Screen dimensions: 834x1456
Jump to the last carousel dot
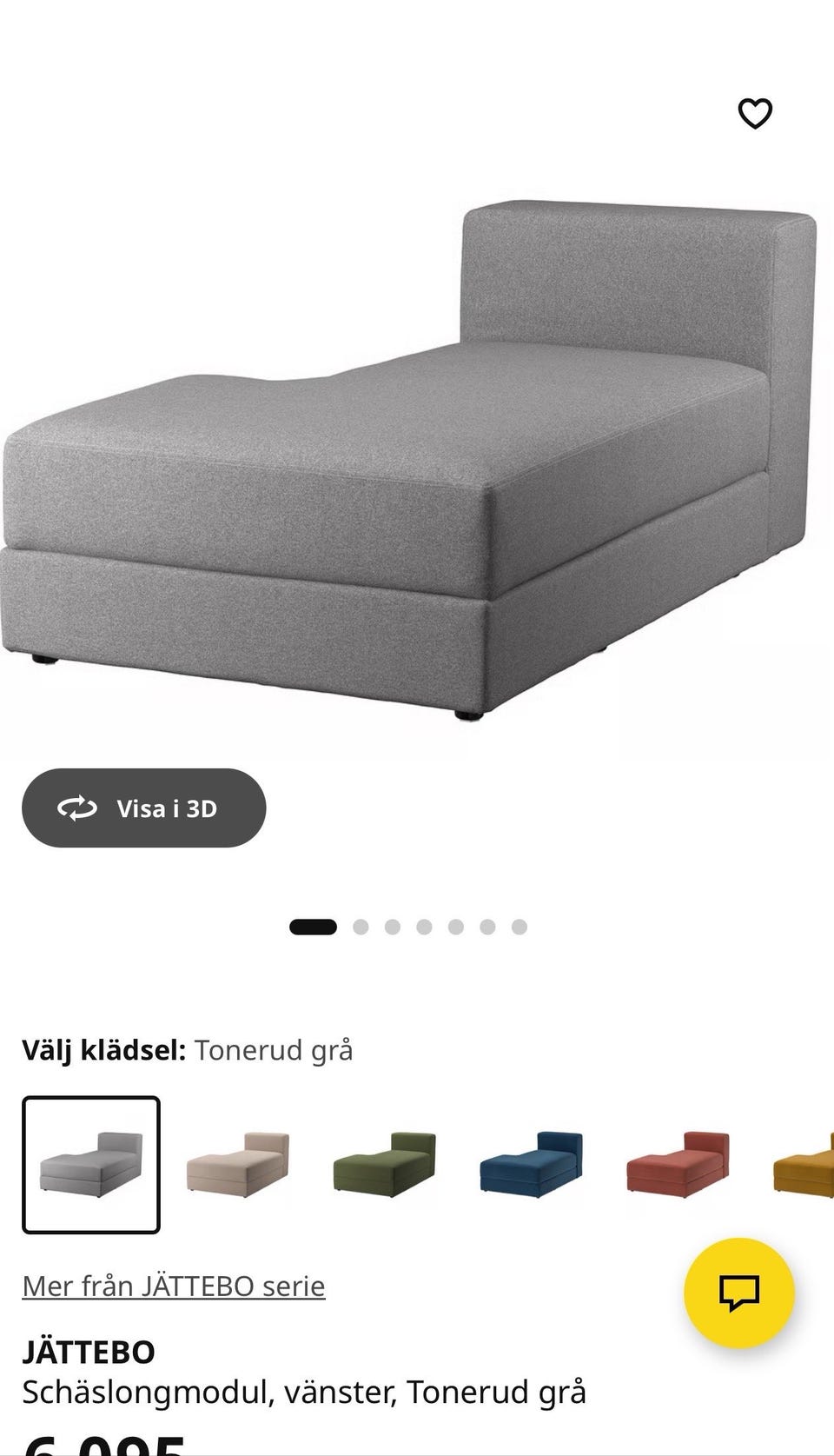coord(520,927)
